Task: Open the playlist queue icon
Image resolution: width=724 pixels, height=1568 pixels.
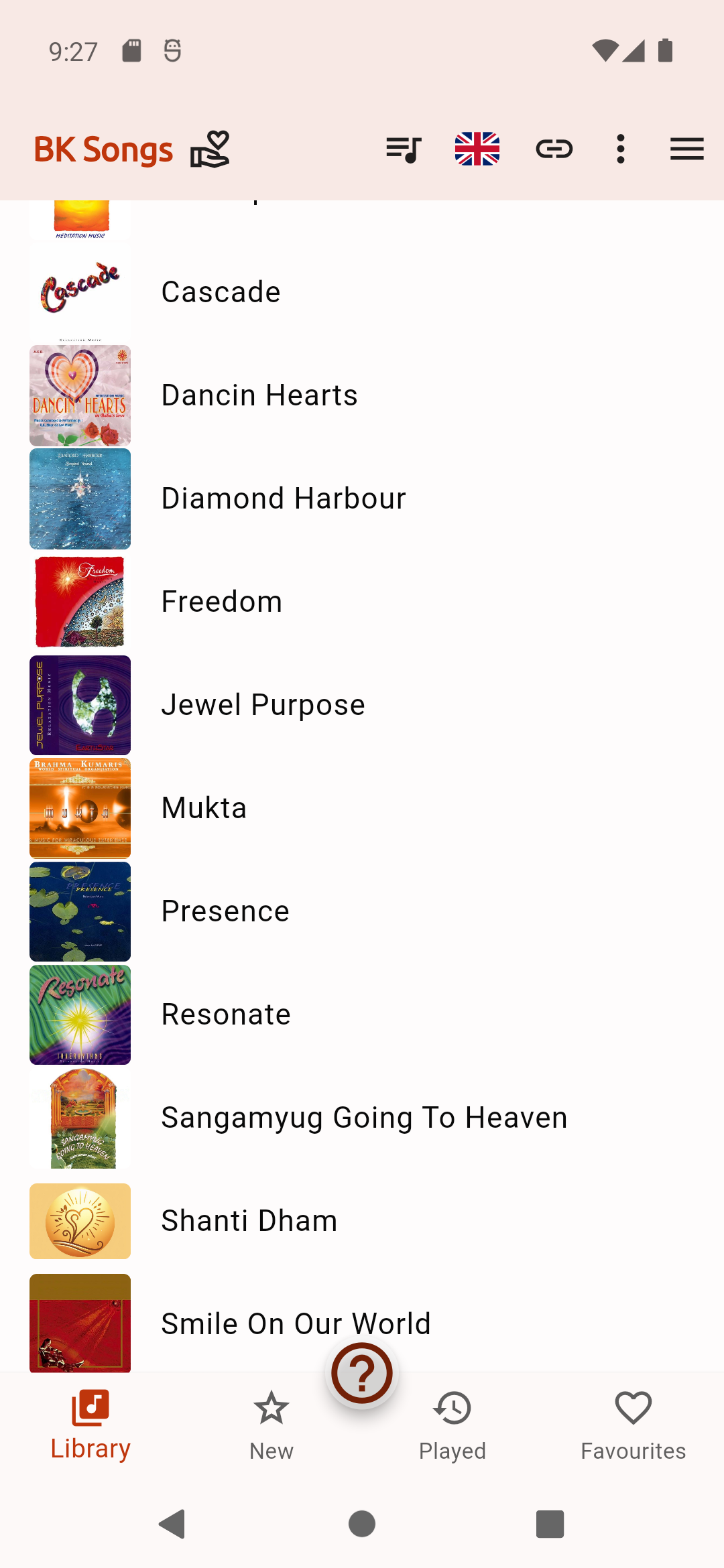Action: pyautogui.click(x=404, y=149)
